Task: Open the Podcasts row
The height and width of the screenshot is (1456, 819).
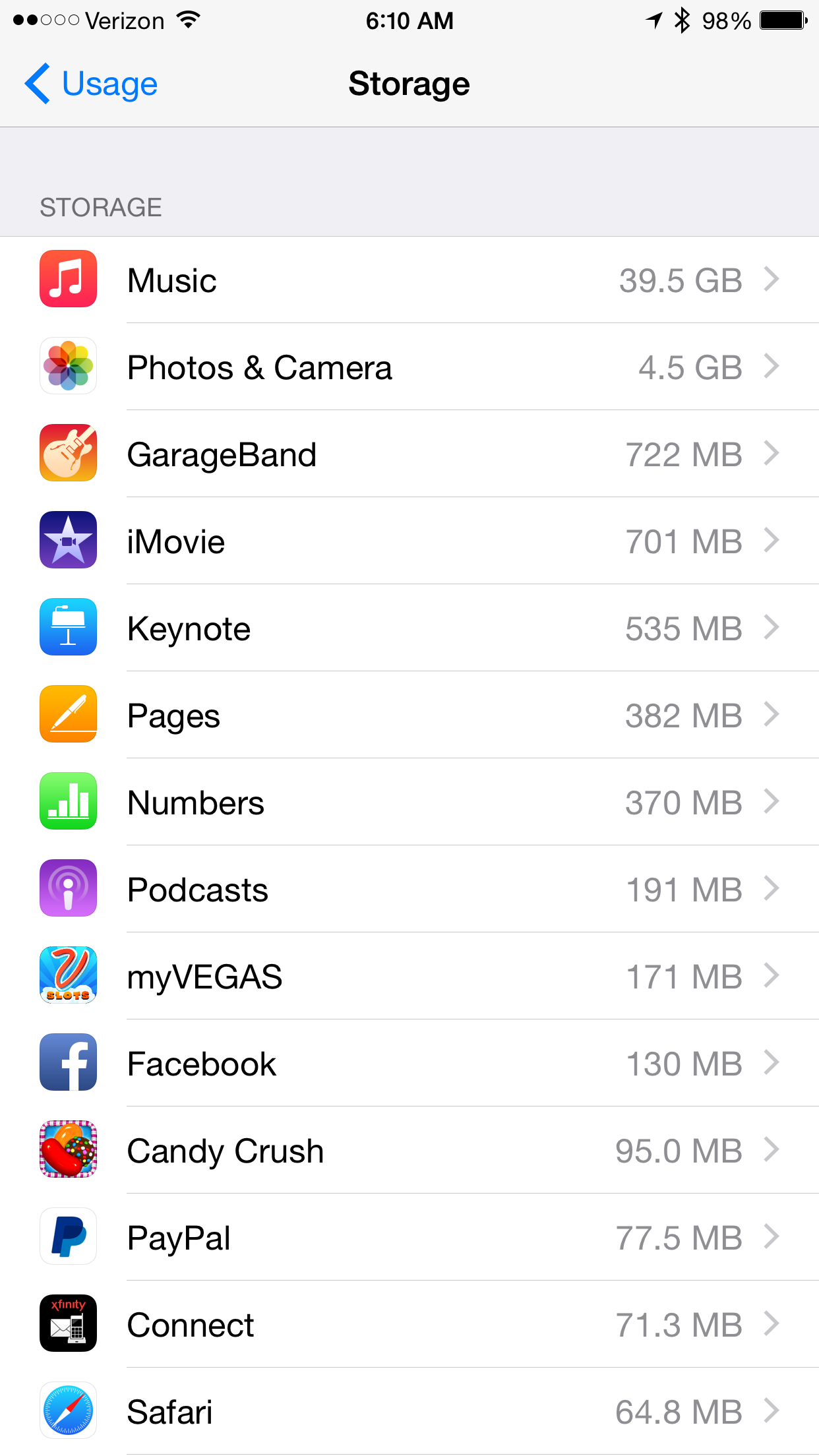Action: (409, 889)
